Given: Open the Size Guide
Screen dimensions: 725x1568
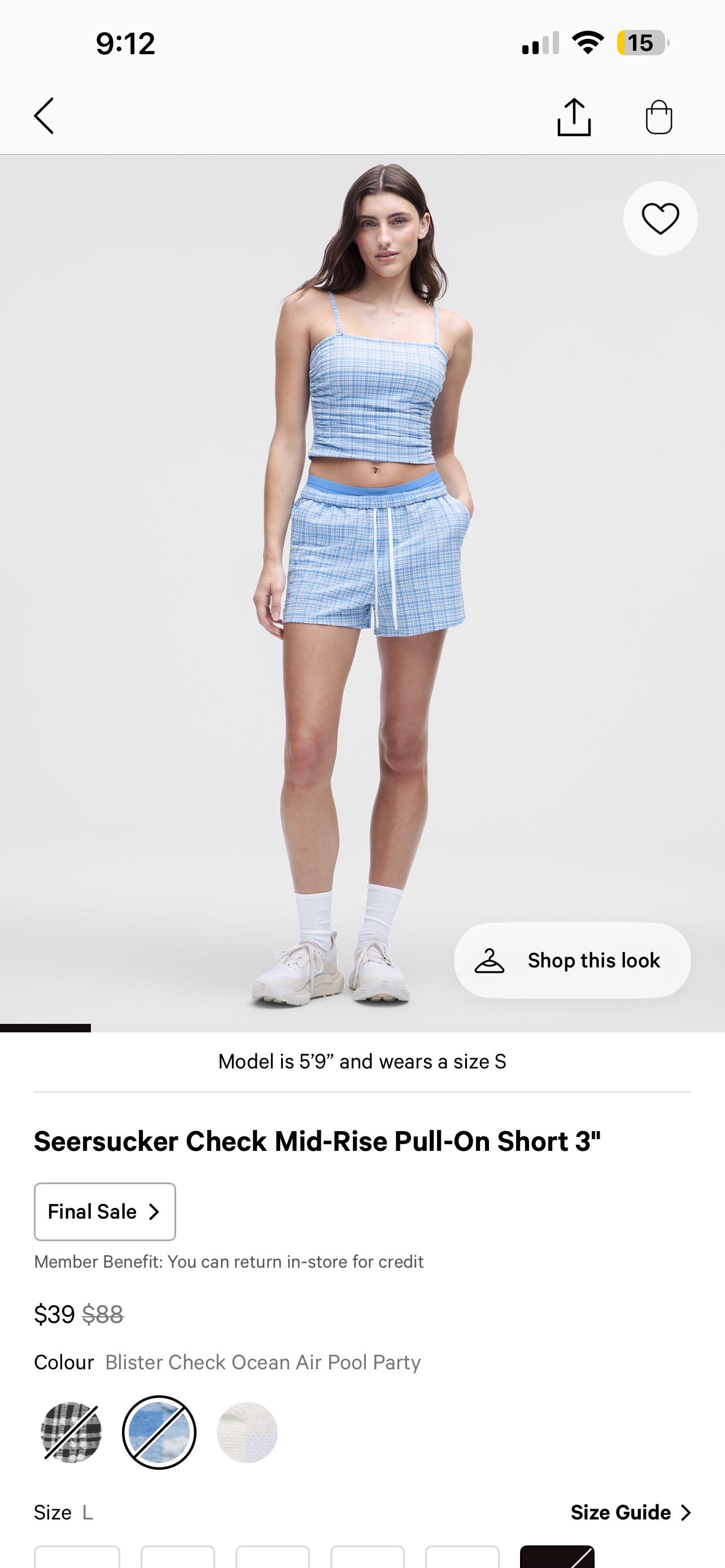Looking at the screenshot, I should click(x=630, y=1512).
